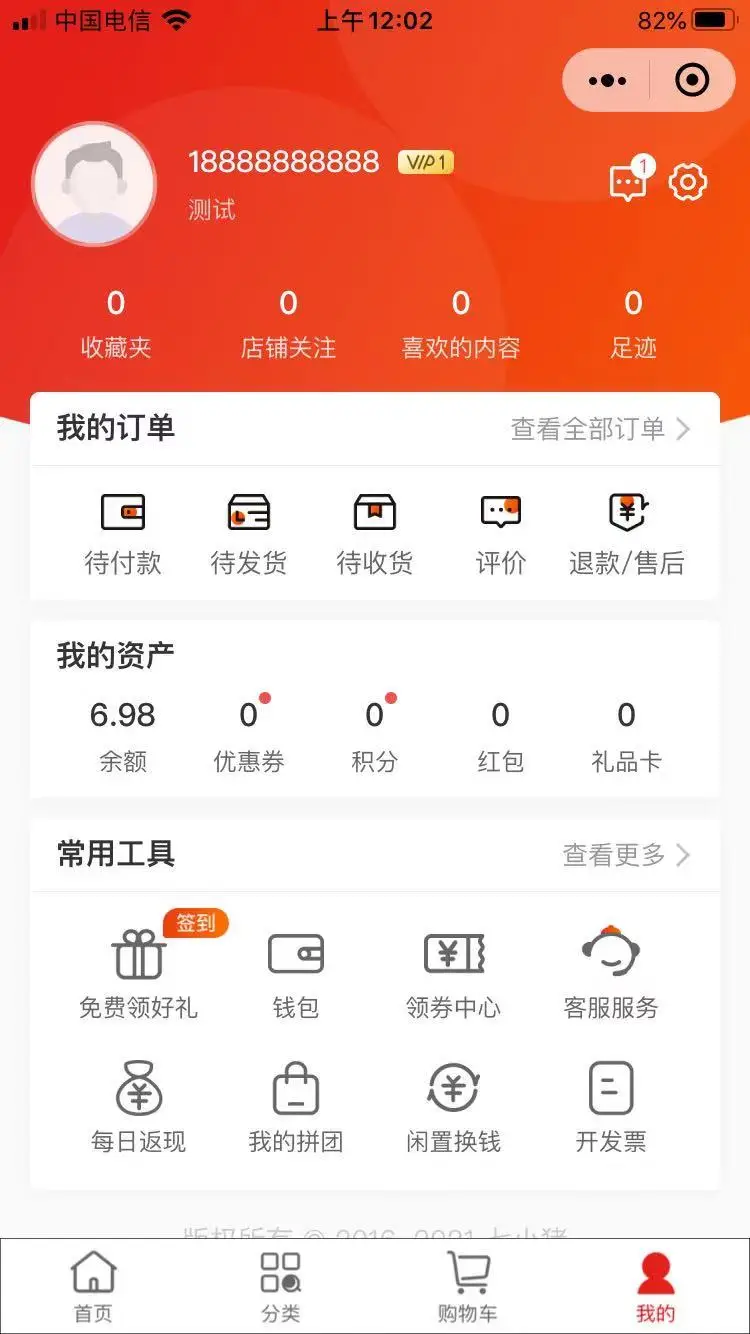Expand tools with 查看更多

tap(626, 855)
